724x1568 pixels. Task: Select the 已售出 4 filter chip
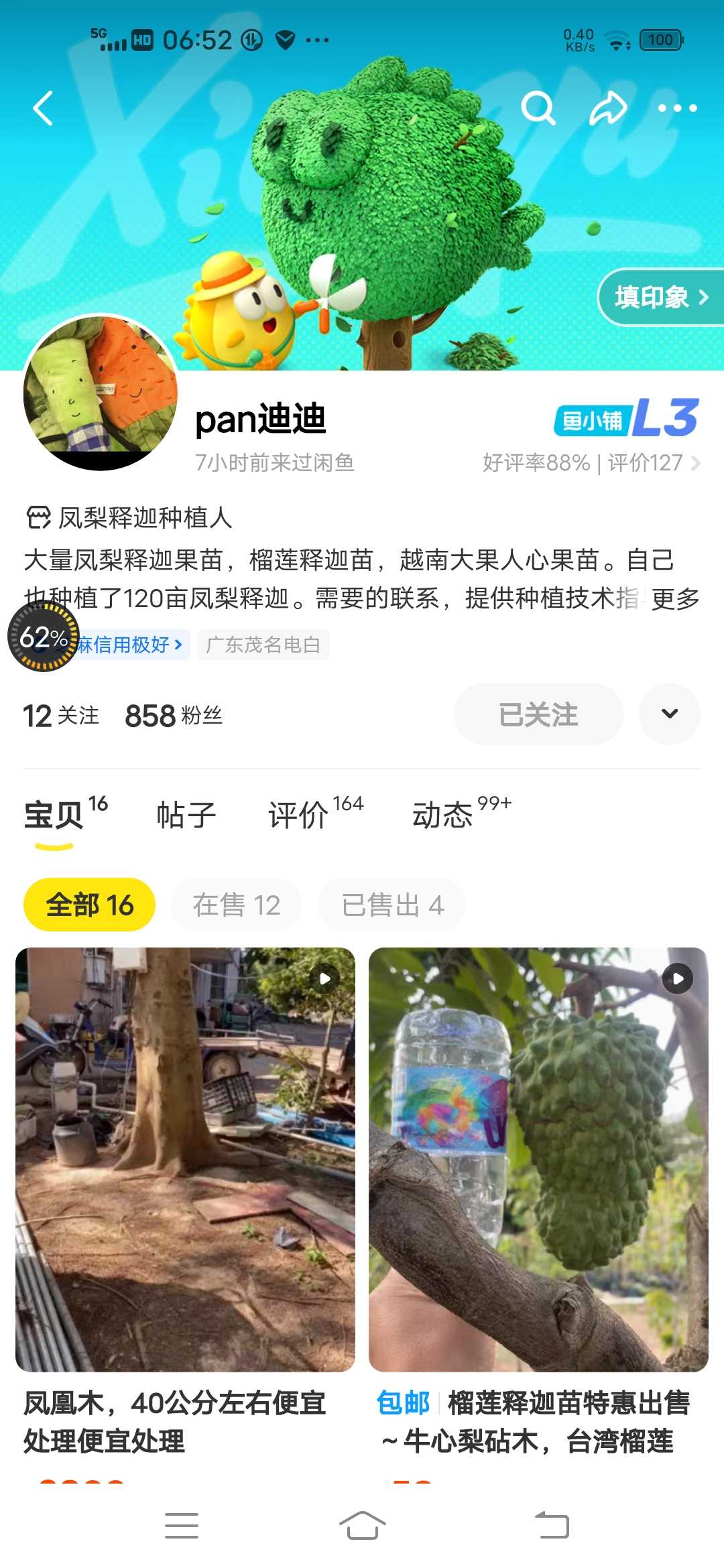pyautogui.click(x=392, y=905)
